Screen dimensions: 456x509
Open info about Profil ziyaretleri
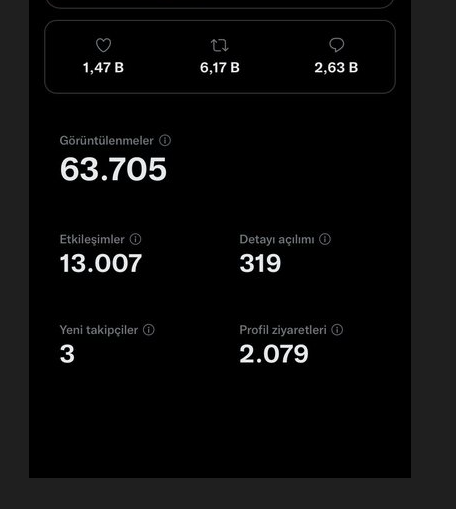[337, 330]
